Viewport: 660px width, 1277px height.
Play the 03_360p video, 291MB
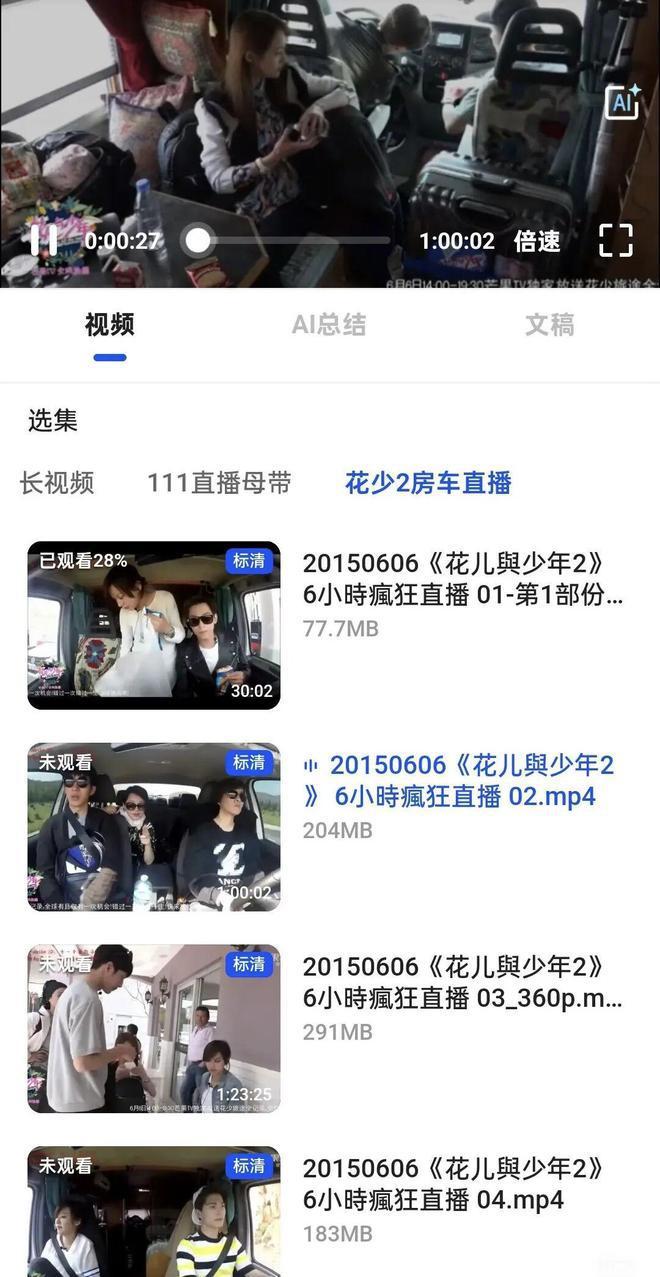pos(330,1029)
